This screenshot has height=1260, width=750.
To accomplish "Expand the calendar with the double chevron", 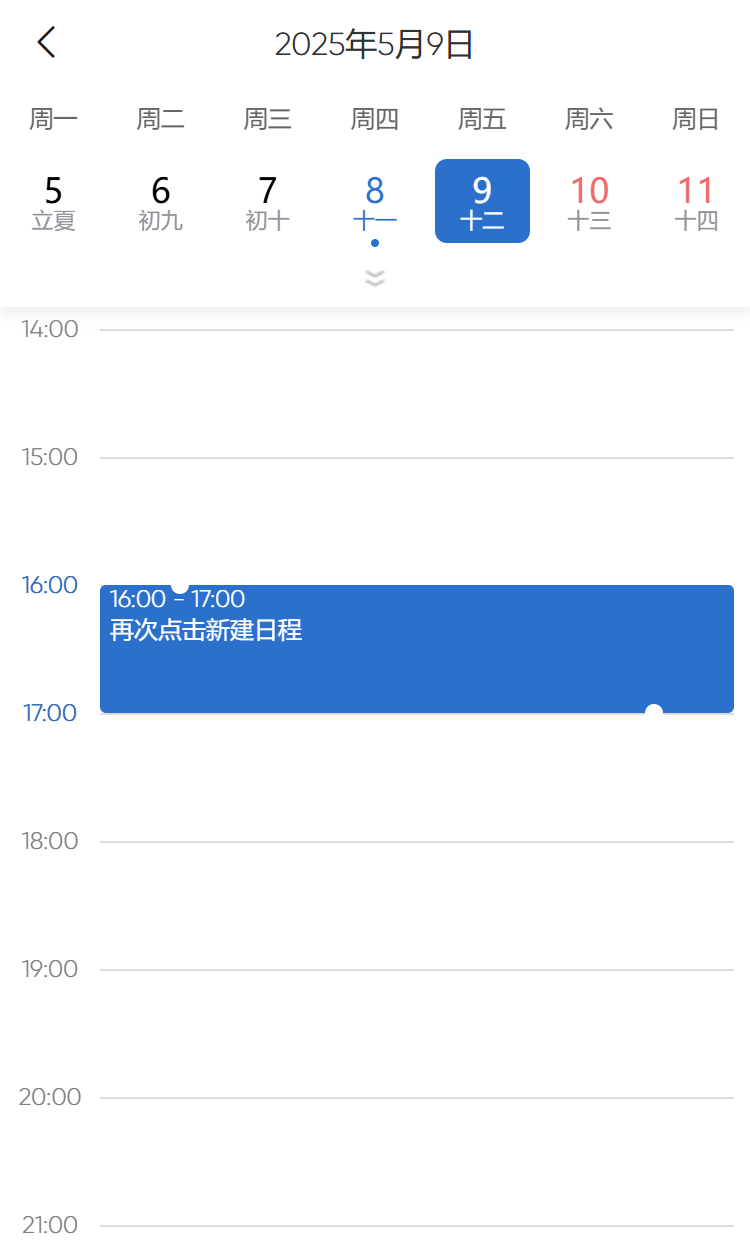I will pyautogui.click(x=375, y=277).
